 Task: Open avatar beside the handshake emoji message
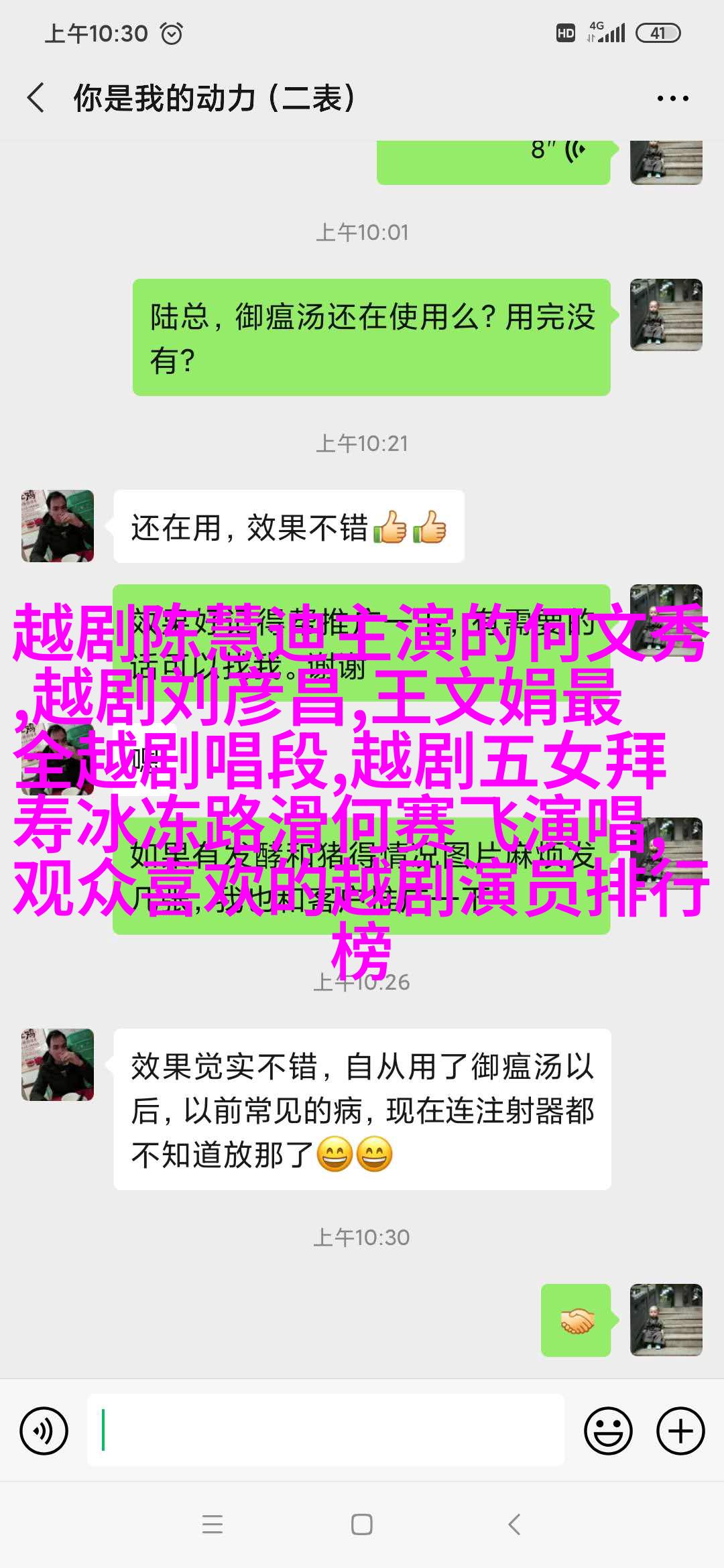tap(666, 1320)
